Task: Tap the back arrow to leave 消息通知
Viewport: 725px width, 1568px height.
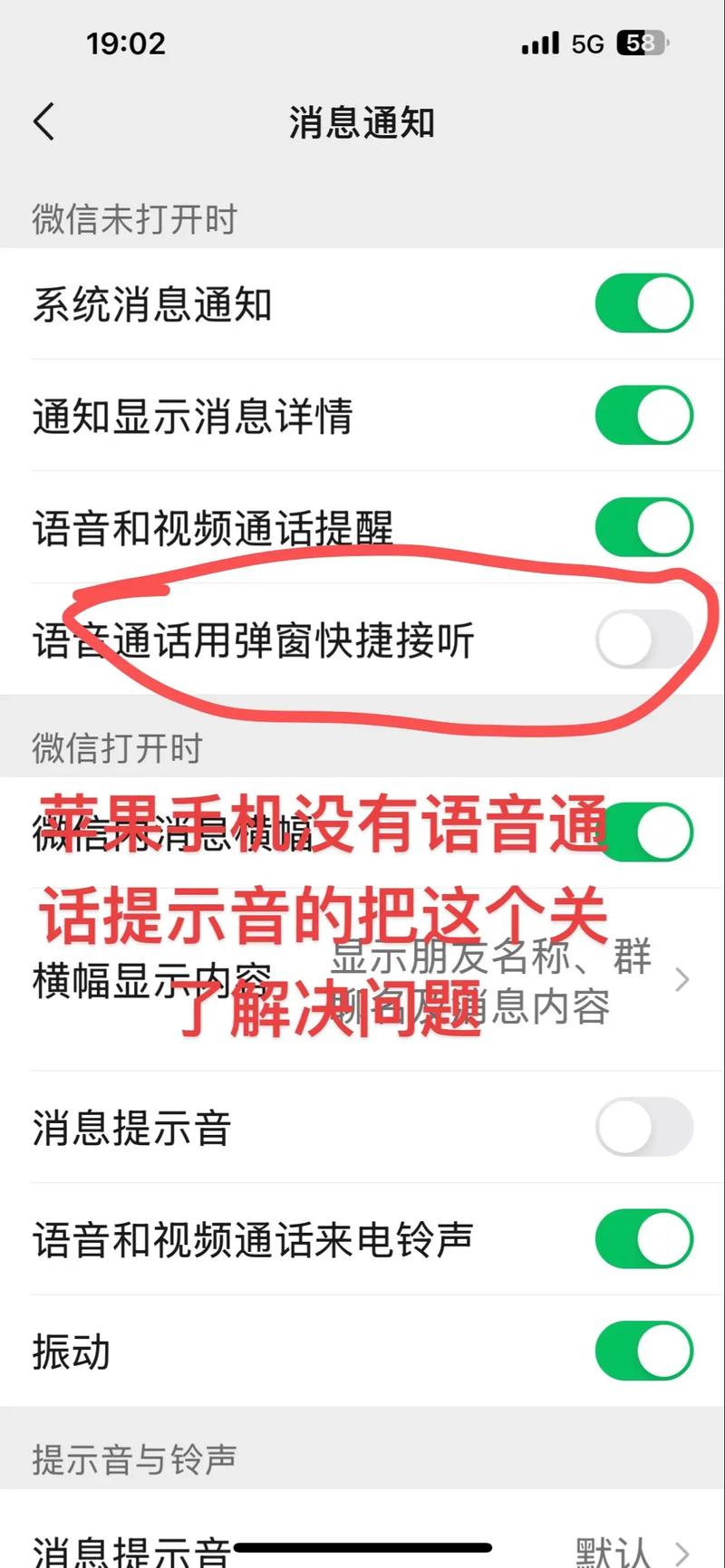Action: [x=43, y=122]
